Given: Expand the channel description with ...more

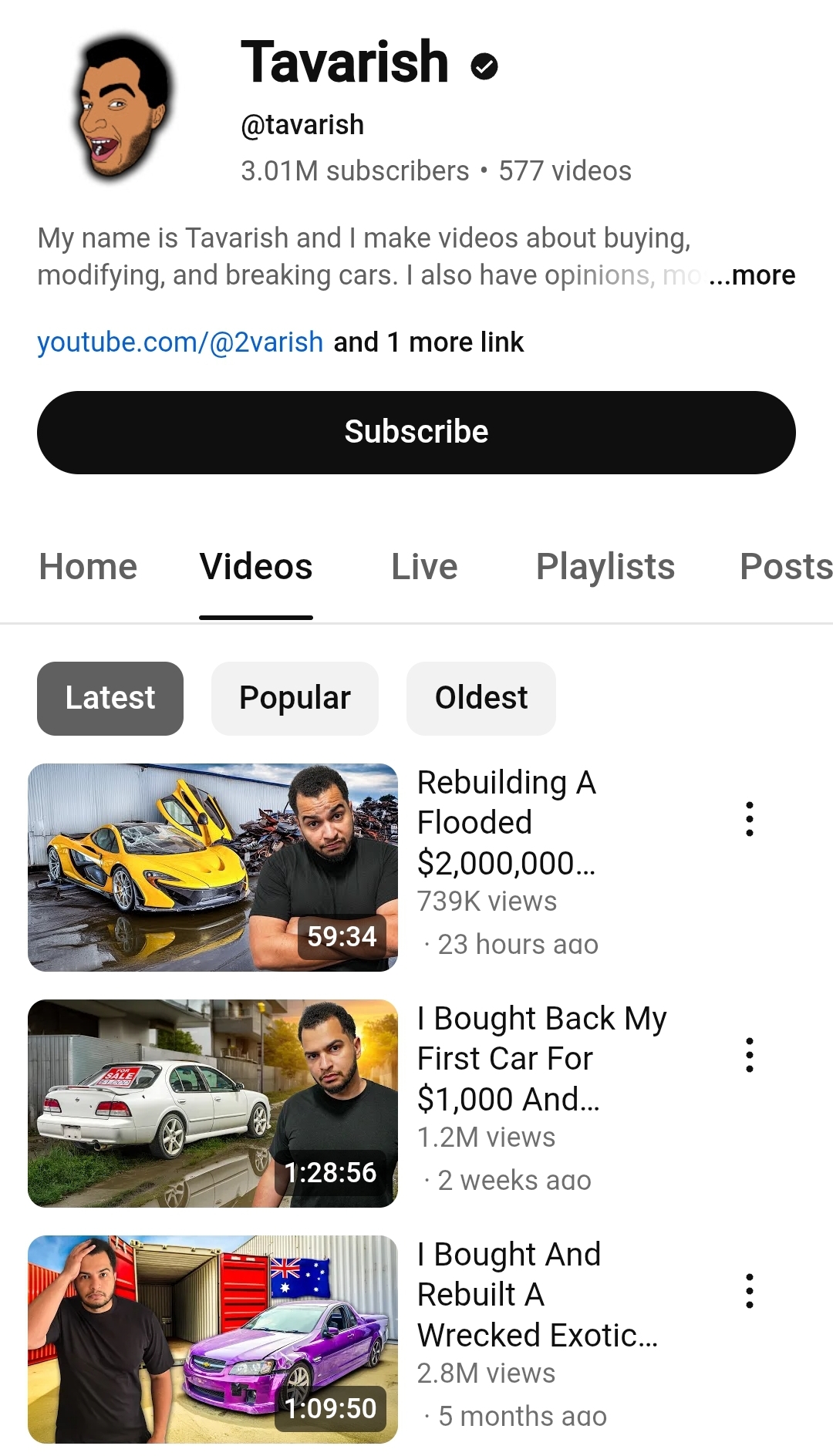Looking at the screenshot, I should point(752,275).
